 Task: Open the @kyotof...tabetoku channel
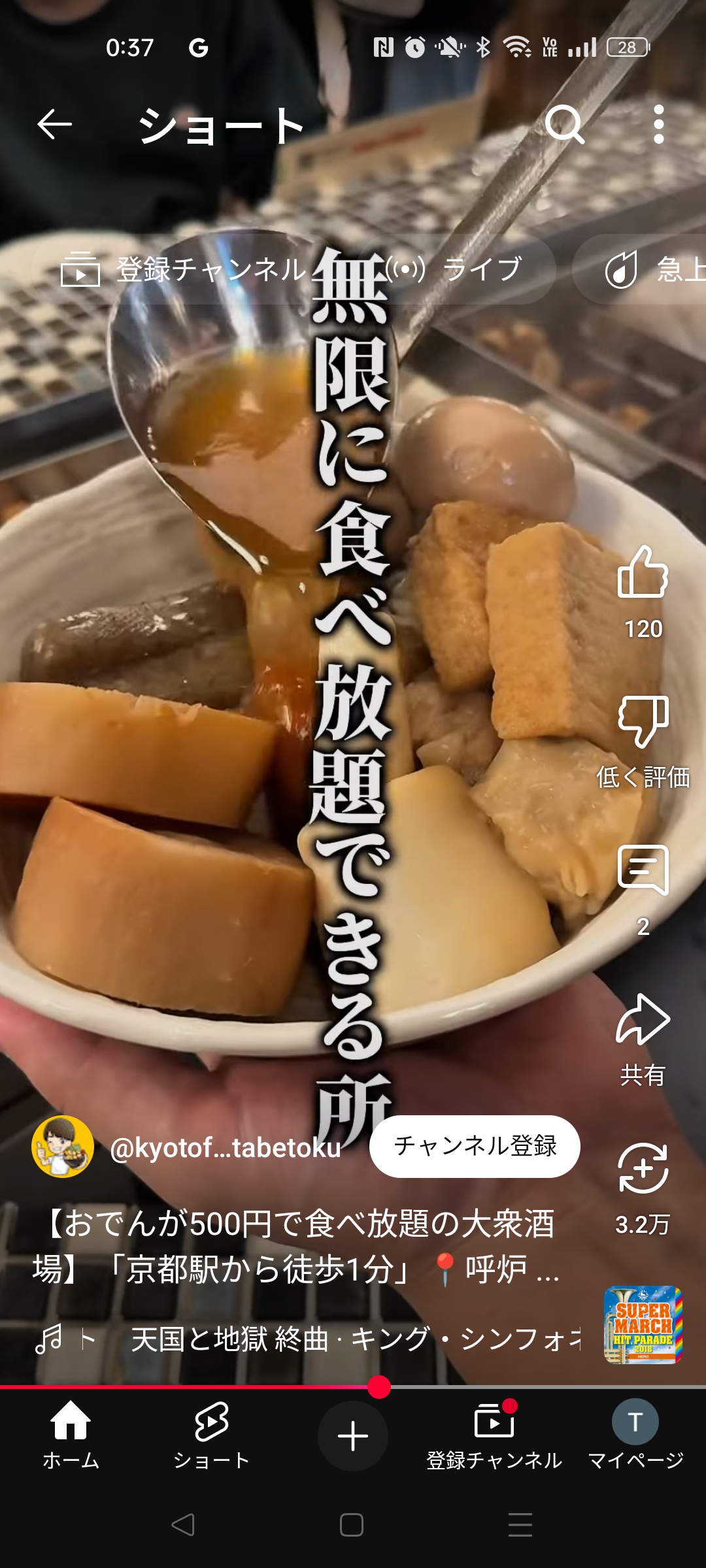tap(226, 1147)
